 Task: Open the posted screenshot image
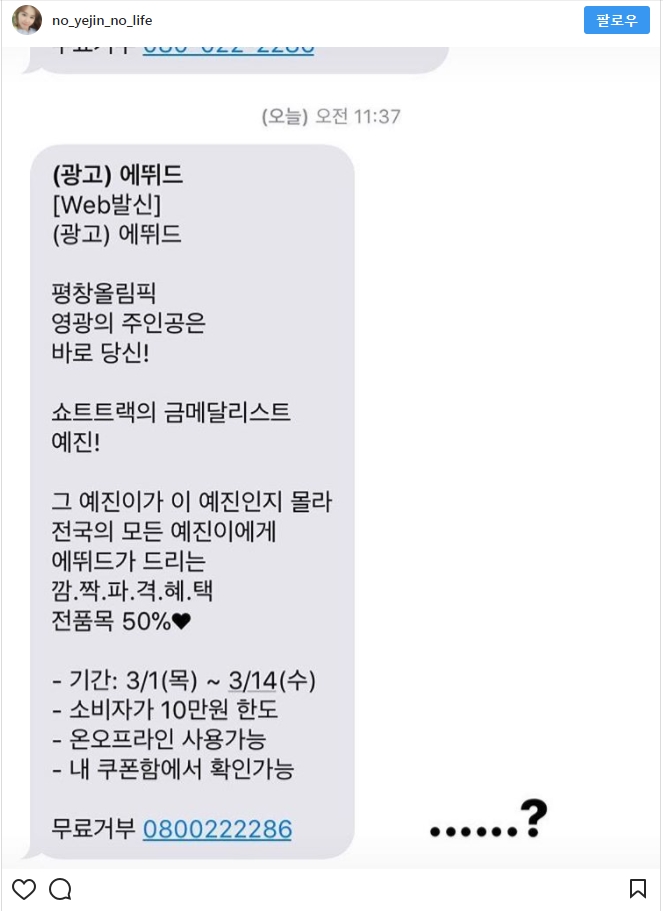click(x=331, y=455)
